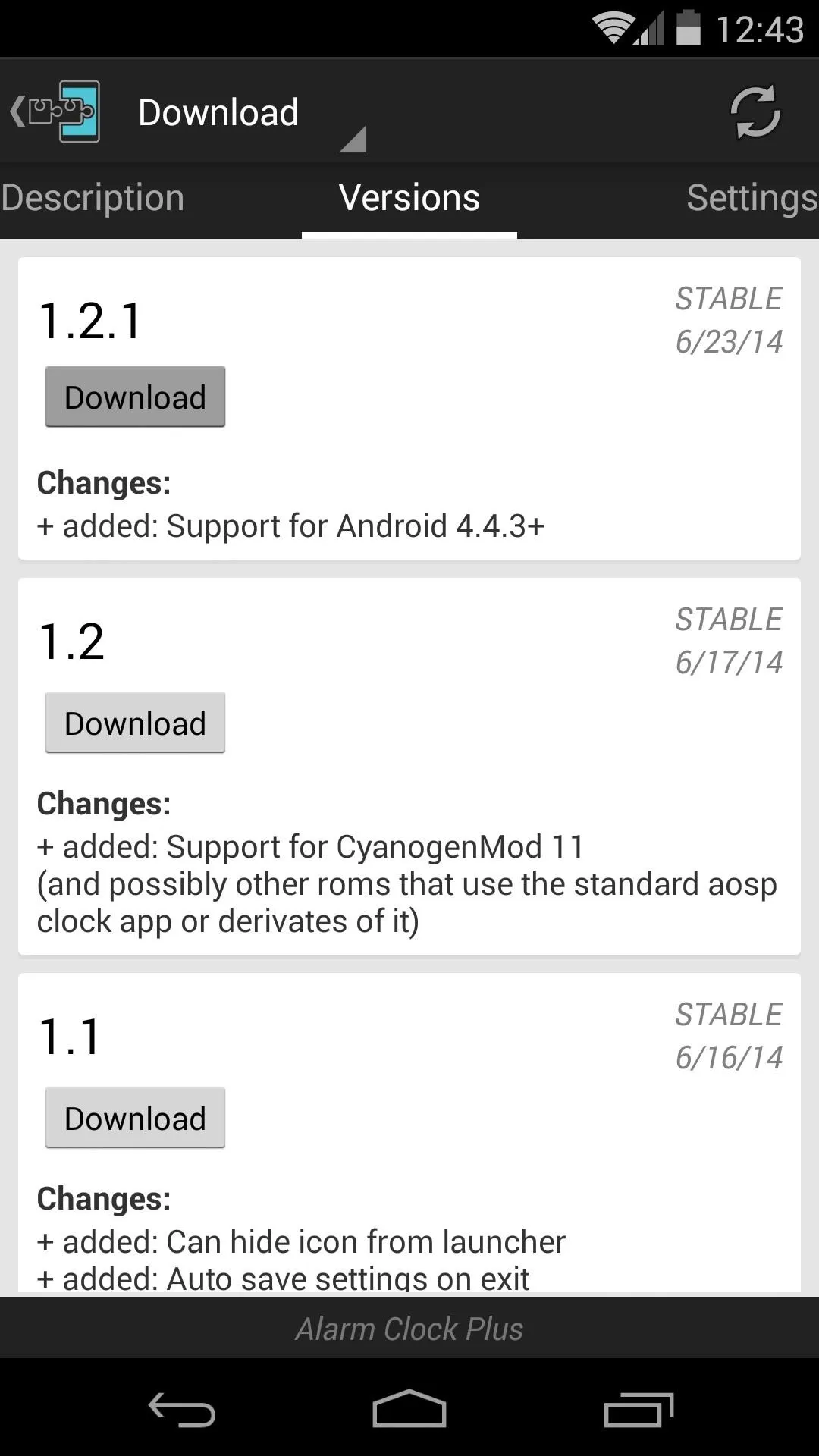Viewport: 819px width, 1456px height.
Task: Download version 1.1
Action: 135,1118
